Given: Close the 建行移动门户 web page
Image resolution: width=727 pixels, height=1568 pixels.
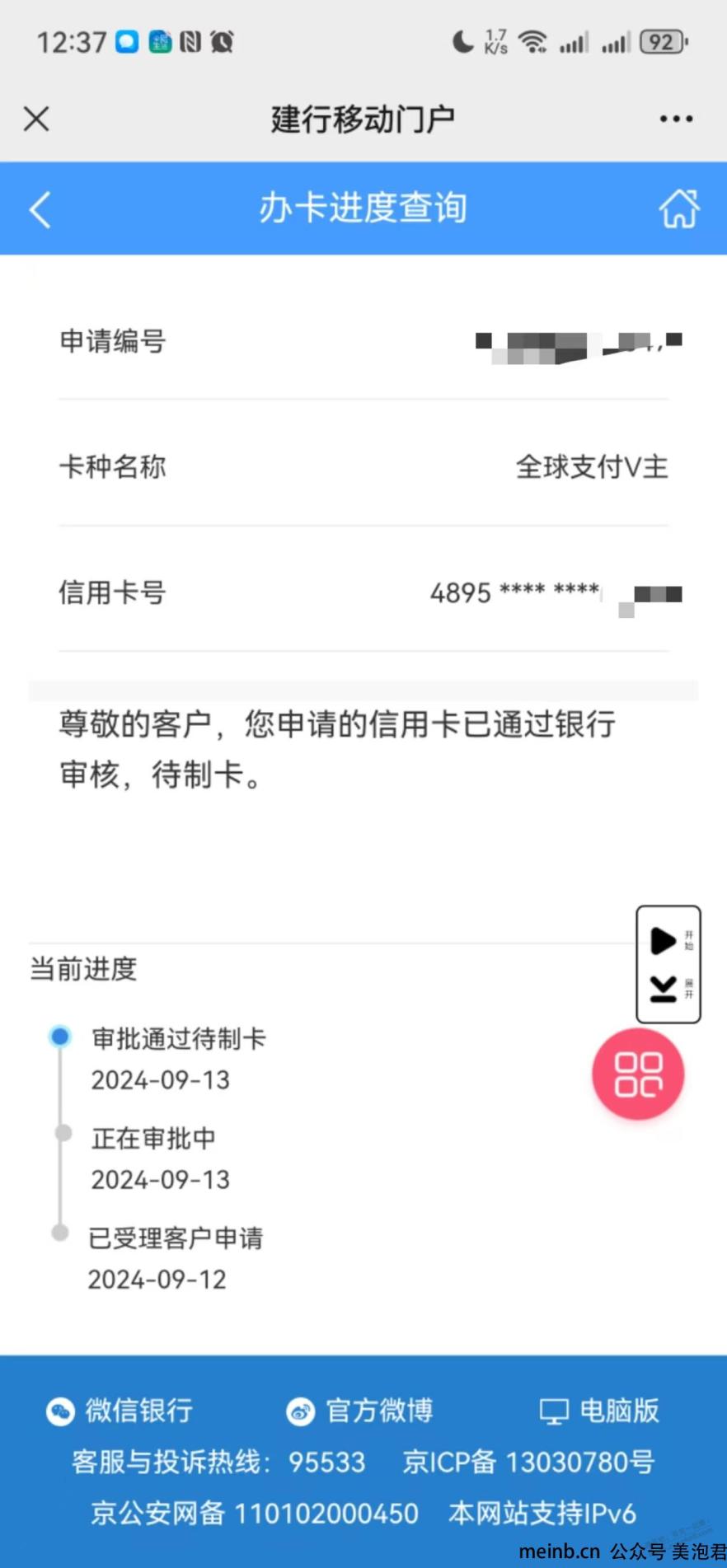Looking at the screenshot, I should pyautogui.click(x=36, y=119).
